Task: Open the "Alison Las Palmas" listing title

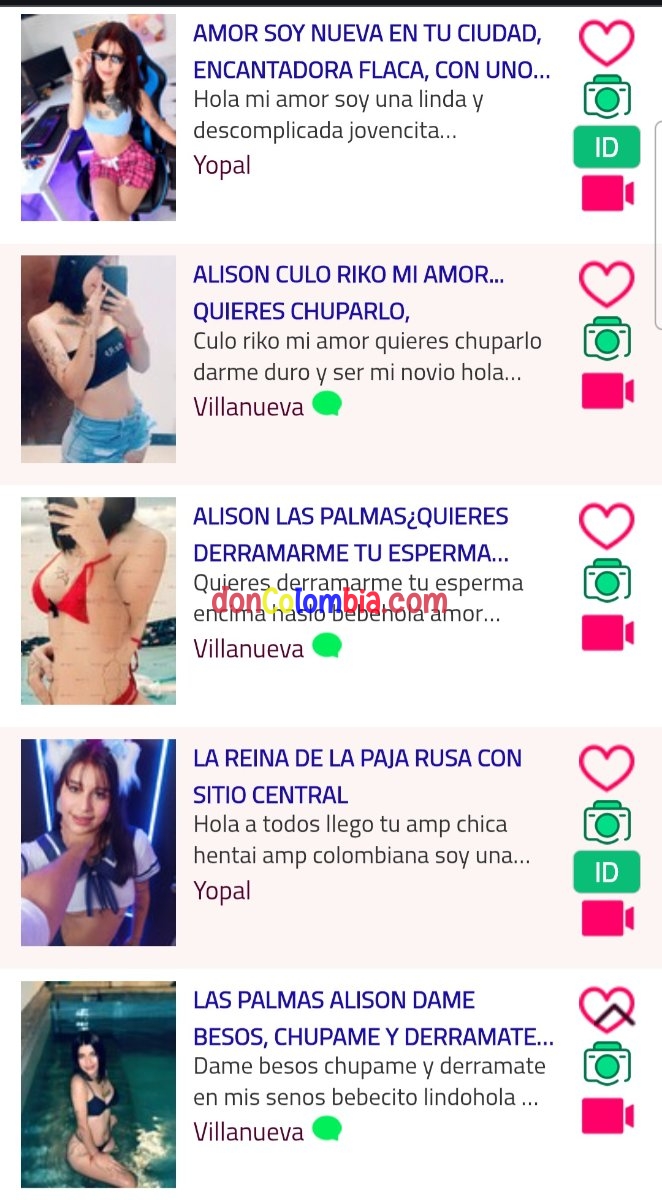Action: point(351,535)
